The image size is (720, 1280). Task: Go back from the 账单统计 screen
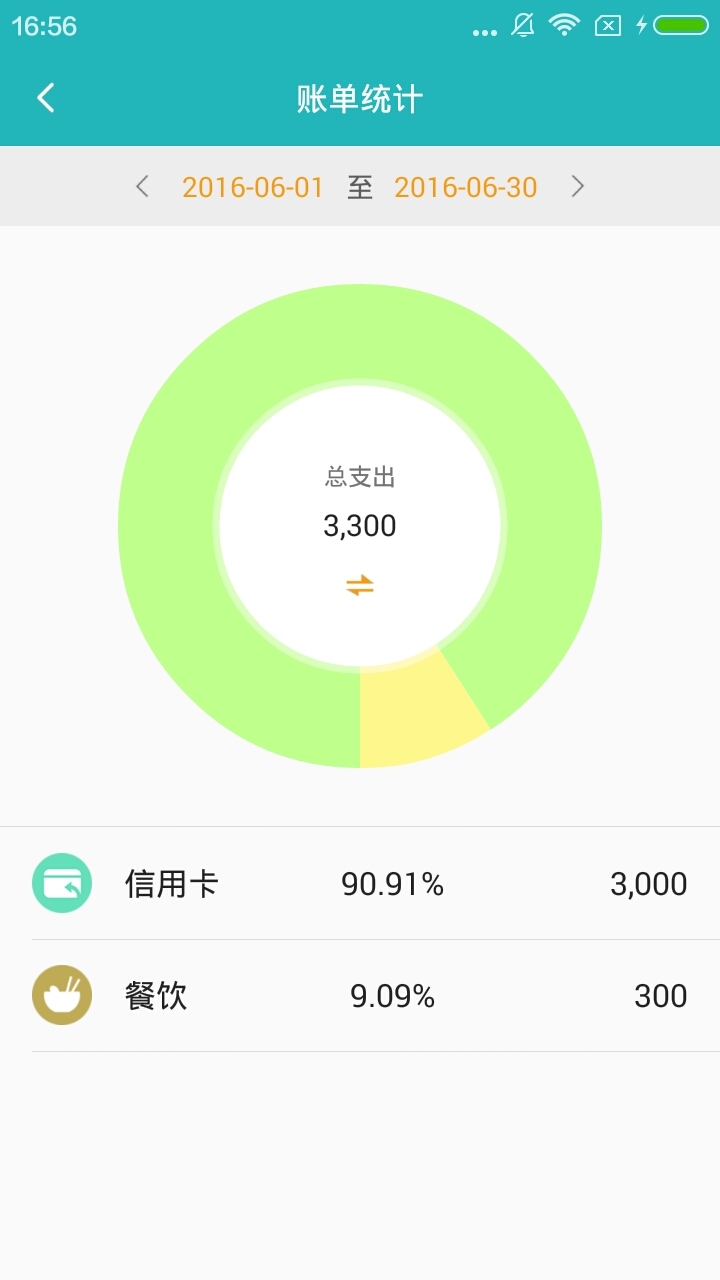point(46,98)
